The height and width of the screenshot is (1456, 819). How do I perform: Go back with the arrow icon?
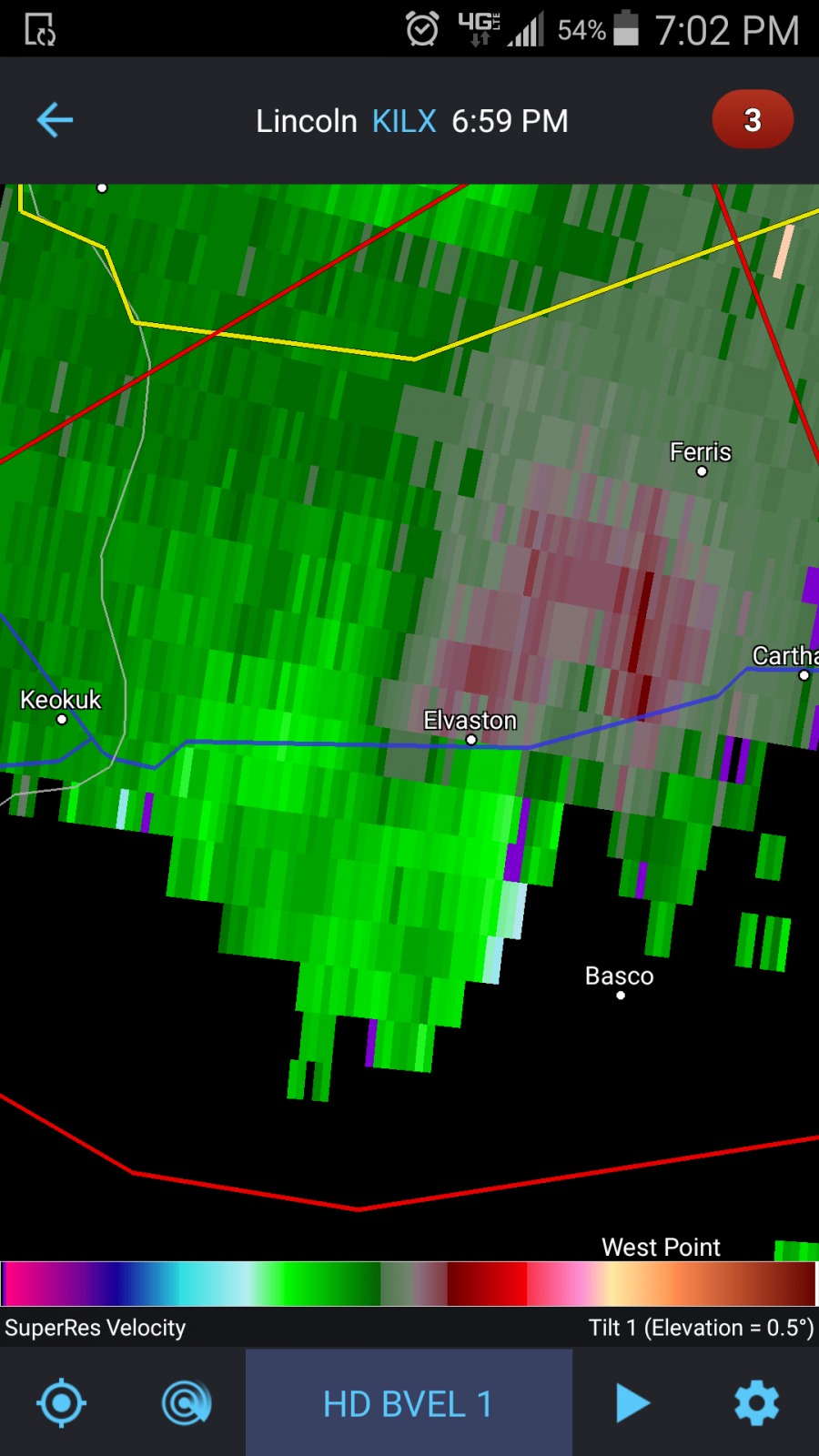point(55,120)
